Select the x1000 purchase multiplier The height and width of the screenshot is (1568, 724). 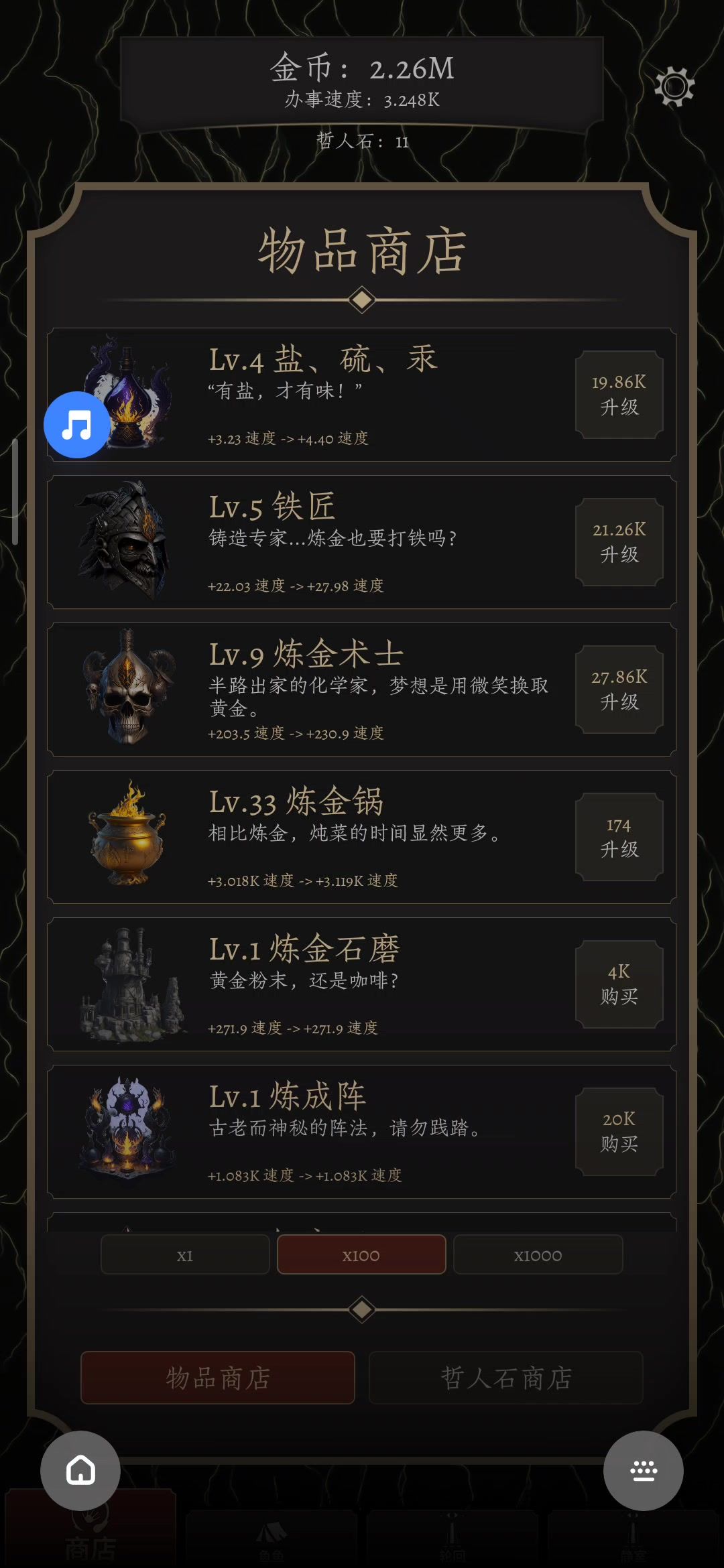point(538,1255)
